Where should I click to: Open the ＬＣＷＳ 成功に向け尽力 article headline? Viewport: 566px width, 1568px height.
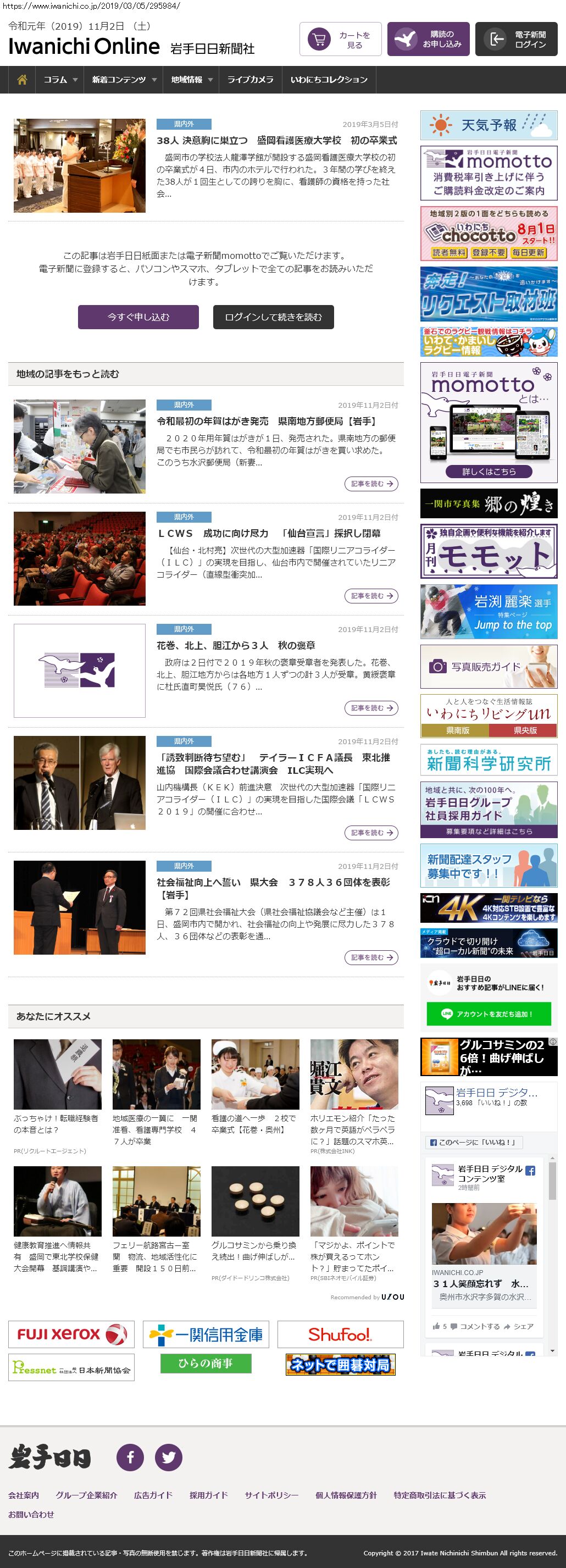click(268, 533)
